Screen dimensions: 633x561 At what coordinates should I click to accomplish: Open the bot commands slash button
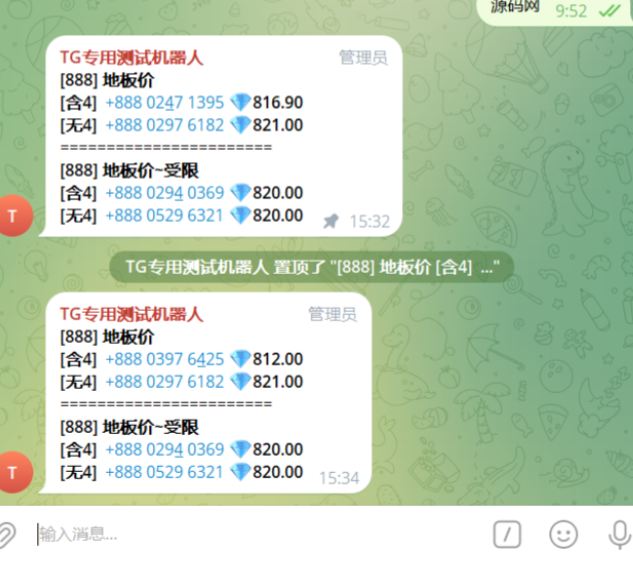tap(508, 534)
